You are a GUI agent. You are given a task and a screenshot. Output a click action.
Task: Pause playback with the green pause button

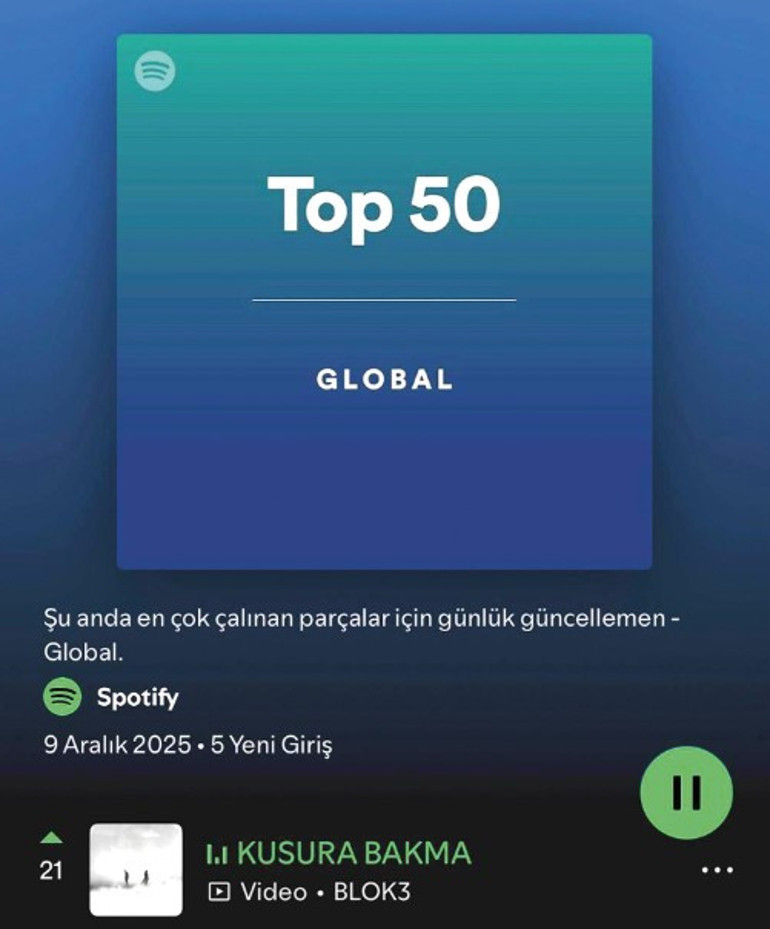pyautogui.click(x=684, y=793)
